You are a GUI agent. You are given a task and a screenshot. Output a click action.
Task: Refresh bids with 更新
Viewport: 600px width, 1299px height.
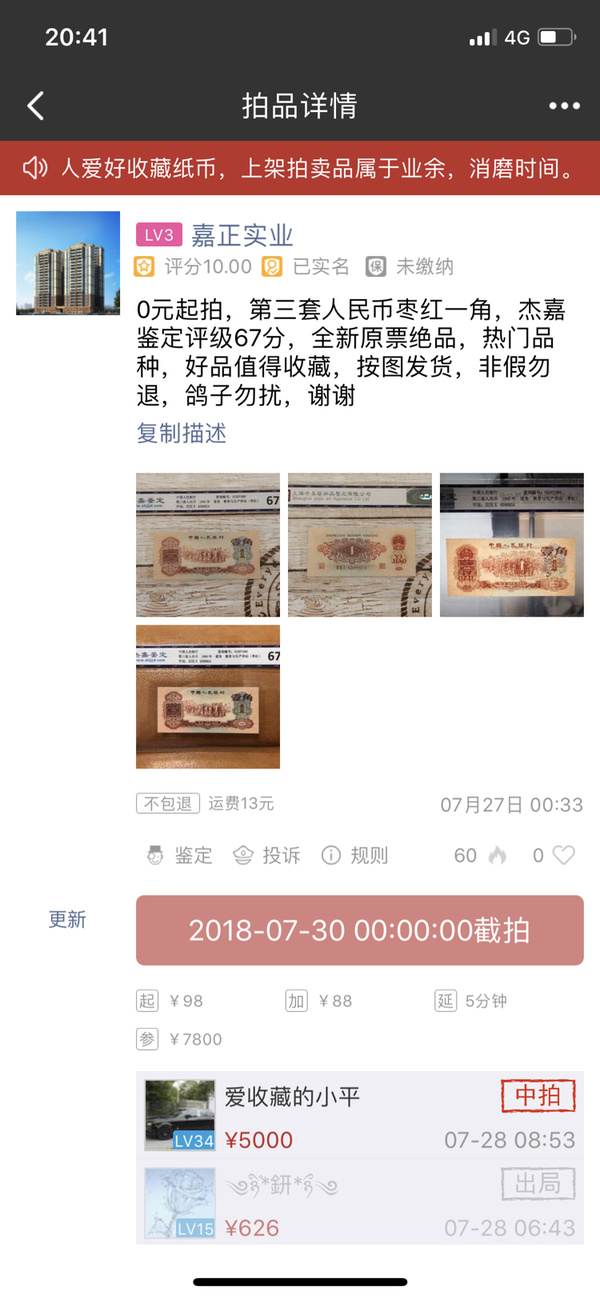point(68,919)
